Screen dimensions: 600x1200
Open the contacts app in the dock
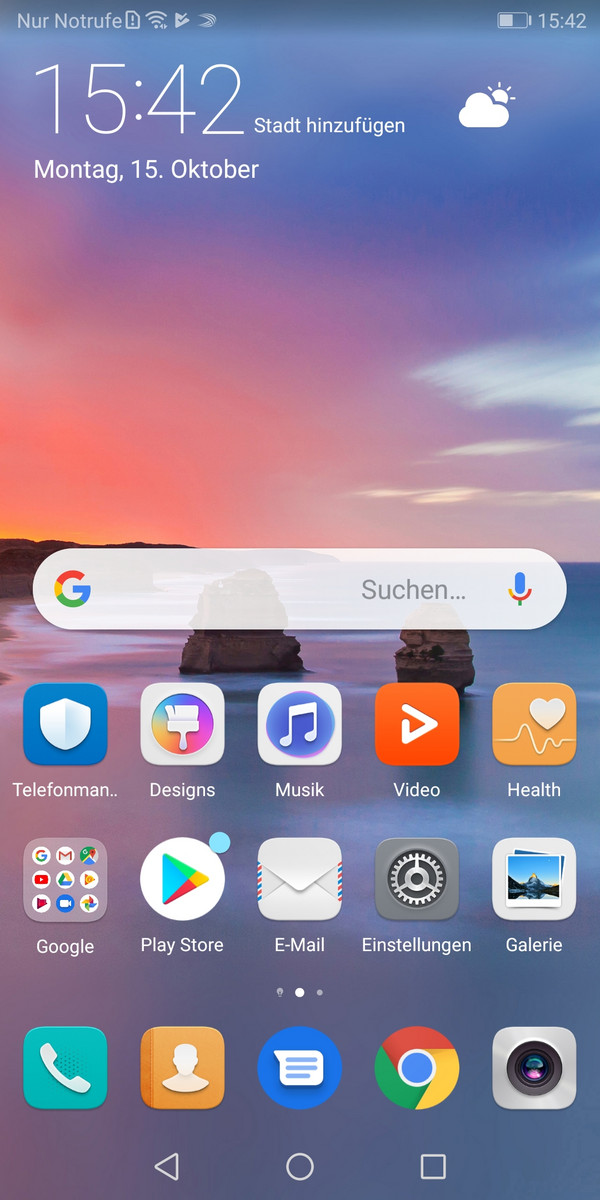pyautogui.click(x=182, y=1068)
